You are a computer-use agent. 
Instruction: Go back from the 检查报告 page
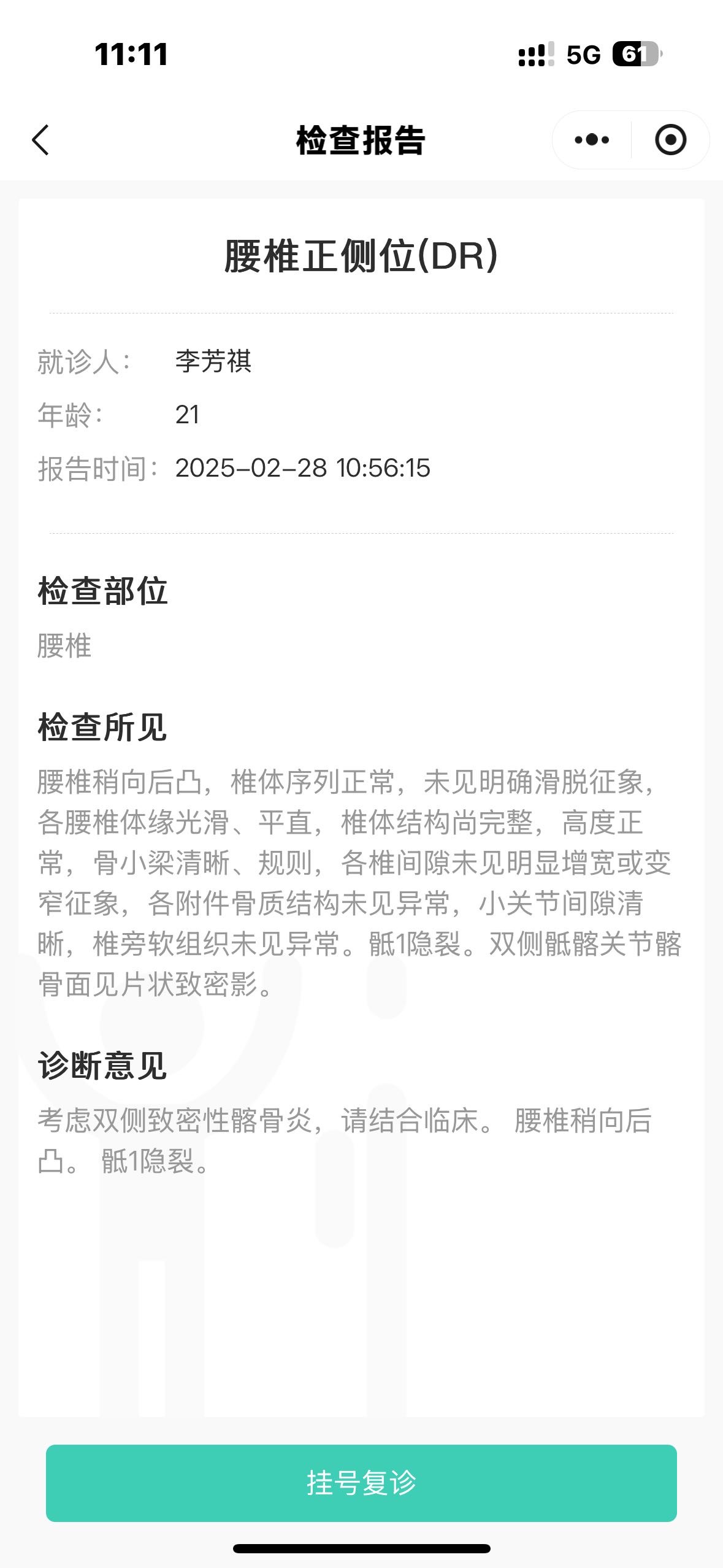pos(40,140)
